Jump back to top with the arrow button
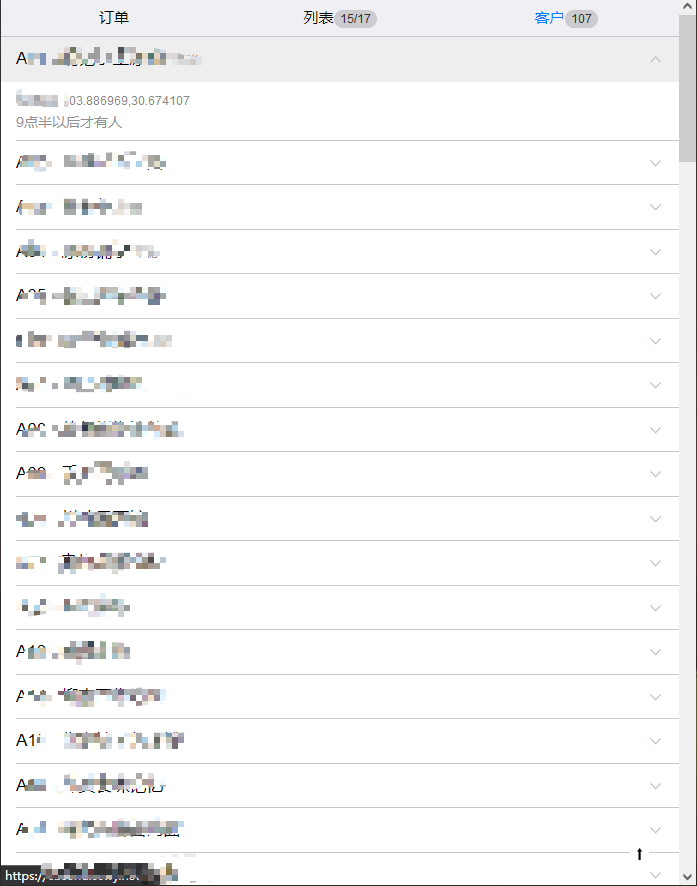697x886 pixels. tap(640, 854)
